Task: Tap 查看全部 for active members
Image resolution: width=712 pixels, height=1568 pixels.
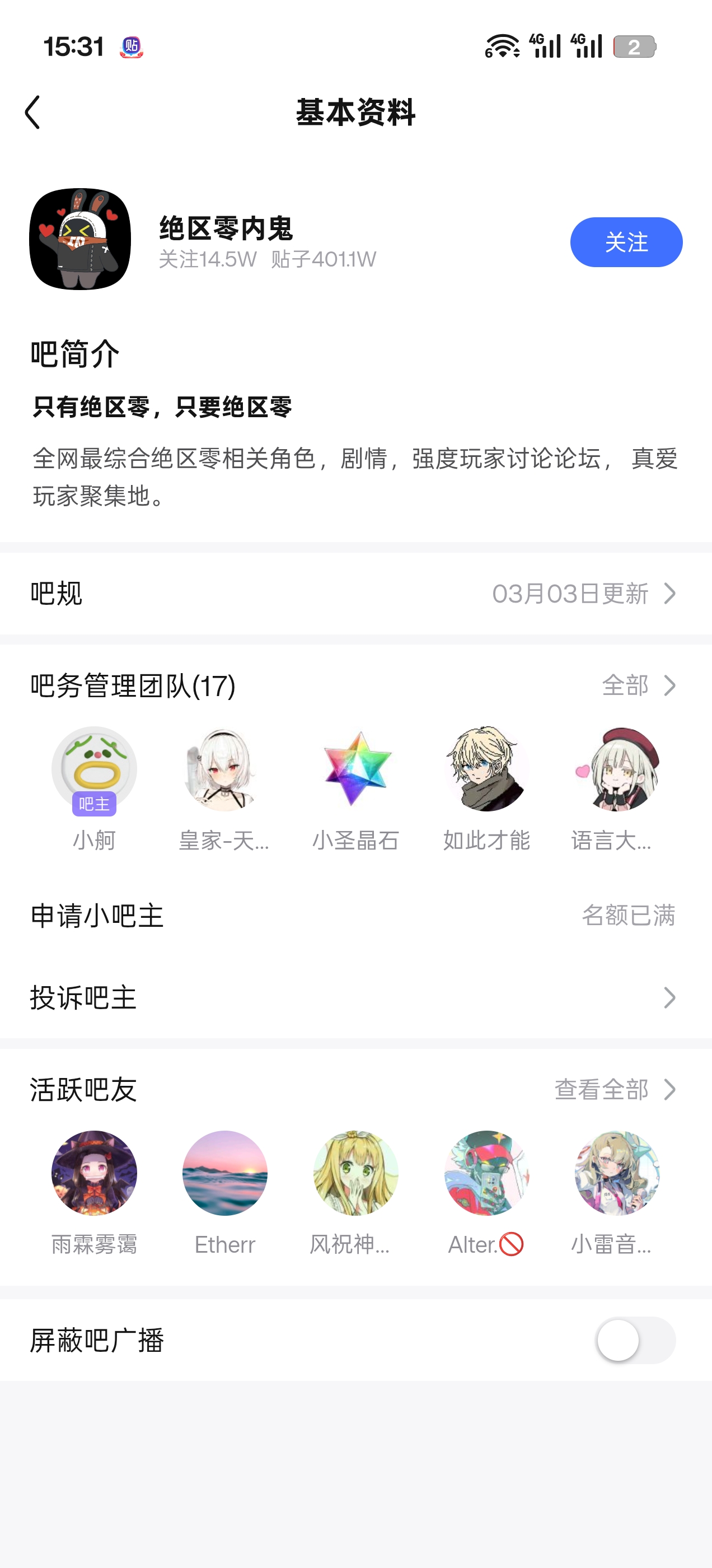Action: point(615,1090)
